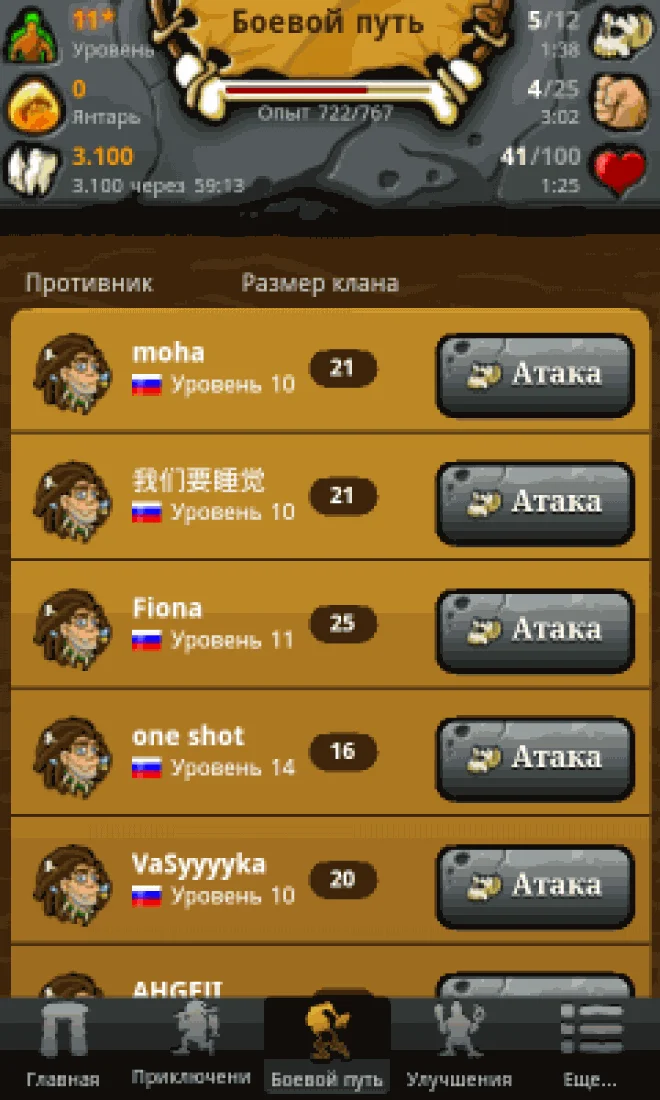Attack the player one shot

click(535, 758)
